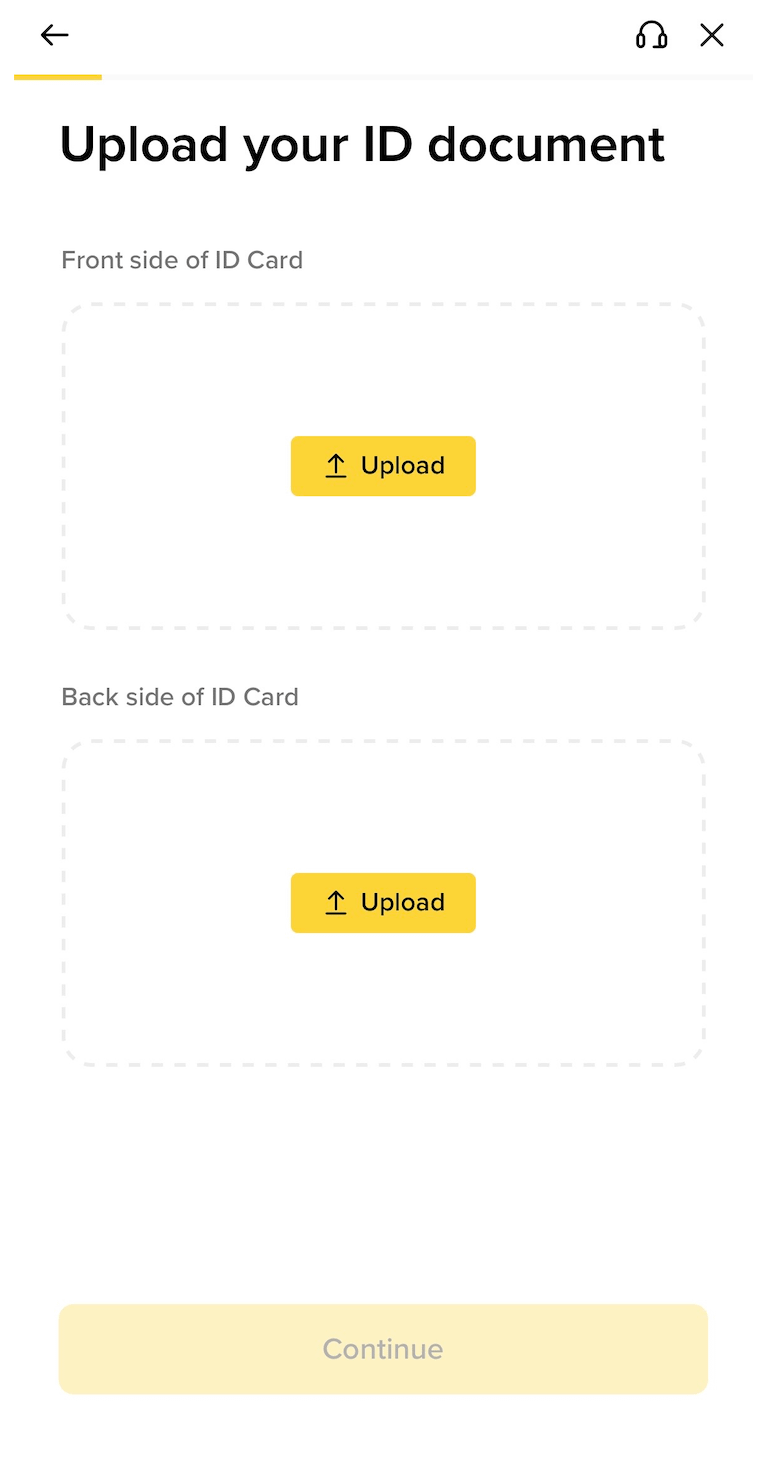Close the ID verification screen
770x1458 pixels.
click(x=712, y=36)
